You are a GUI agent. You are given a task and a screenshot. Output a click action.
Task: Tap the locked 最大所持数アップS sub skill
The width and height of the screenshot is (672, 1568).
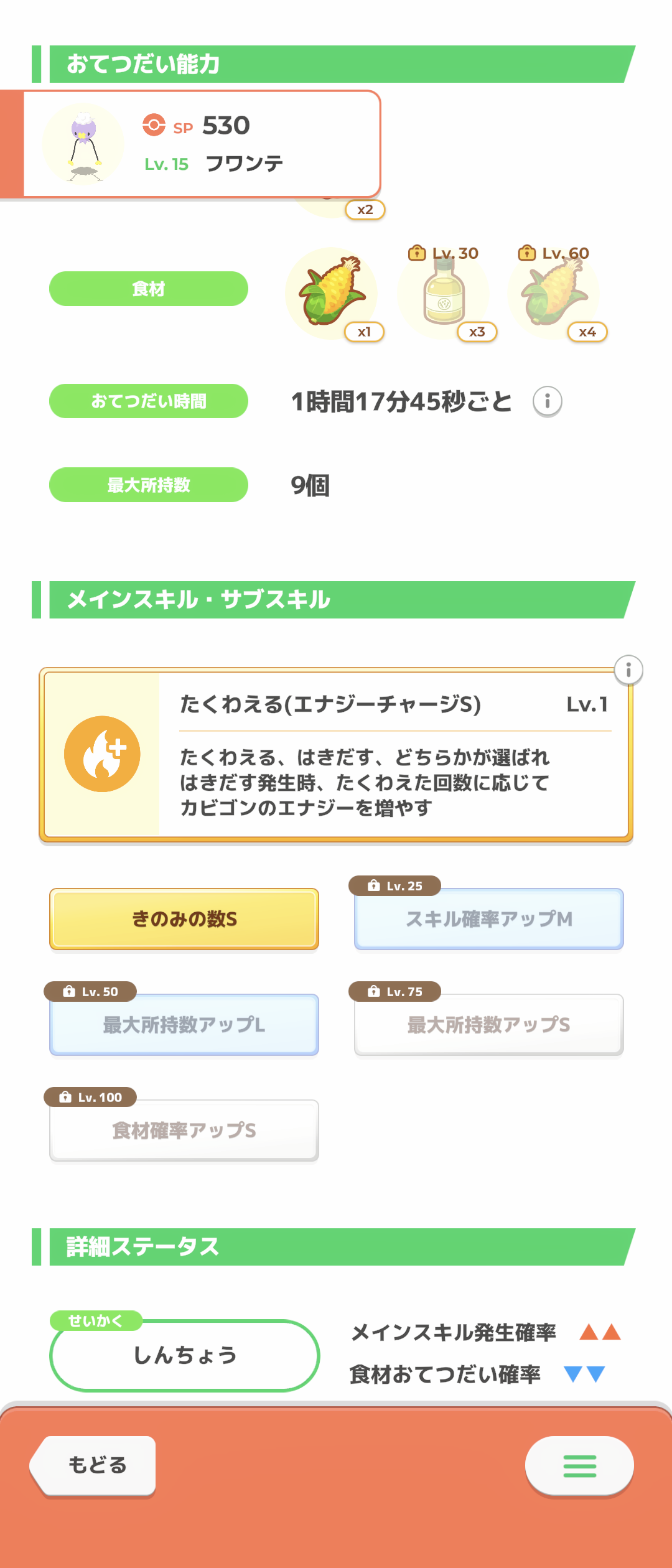pos(488,1025)
